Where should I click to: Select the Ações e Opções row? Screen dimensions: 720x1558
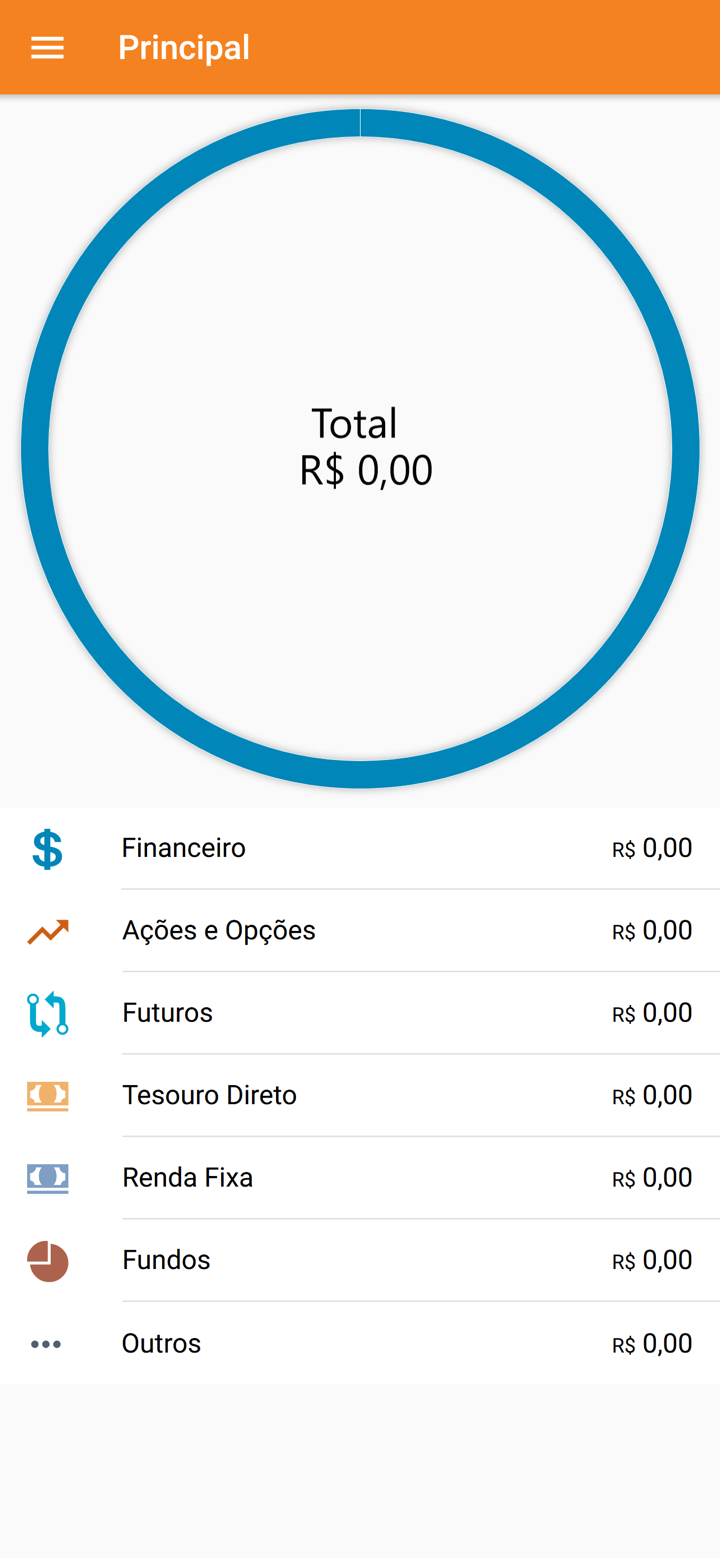[360, 931]
